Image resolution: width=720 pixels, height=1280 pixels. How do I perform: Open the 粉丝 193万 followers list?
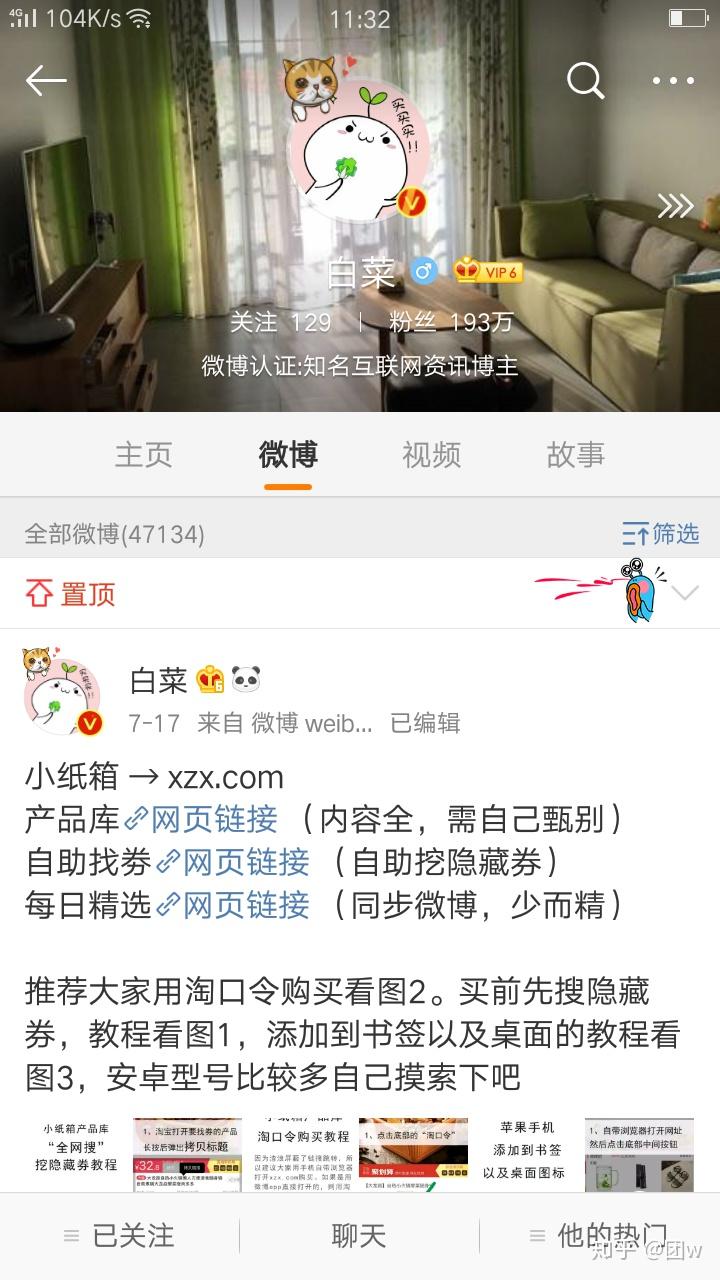point(451,322)
